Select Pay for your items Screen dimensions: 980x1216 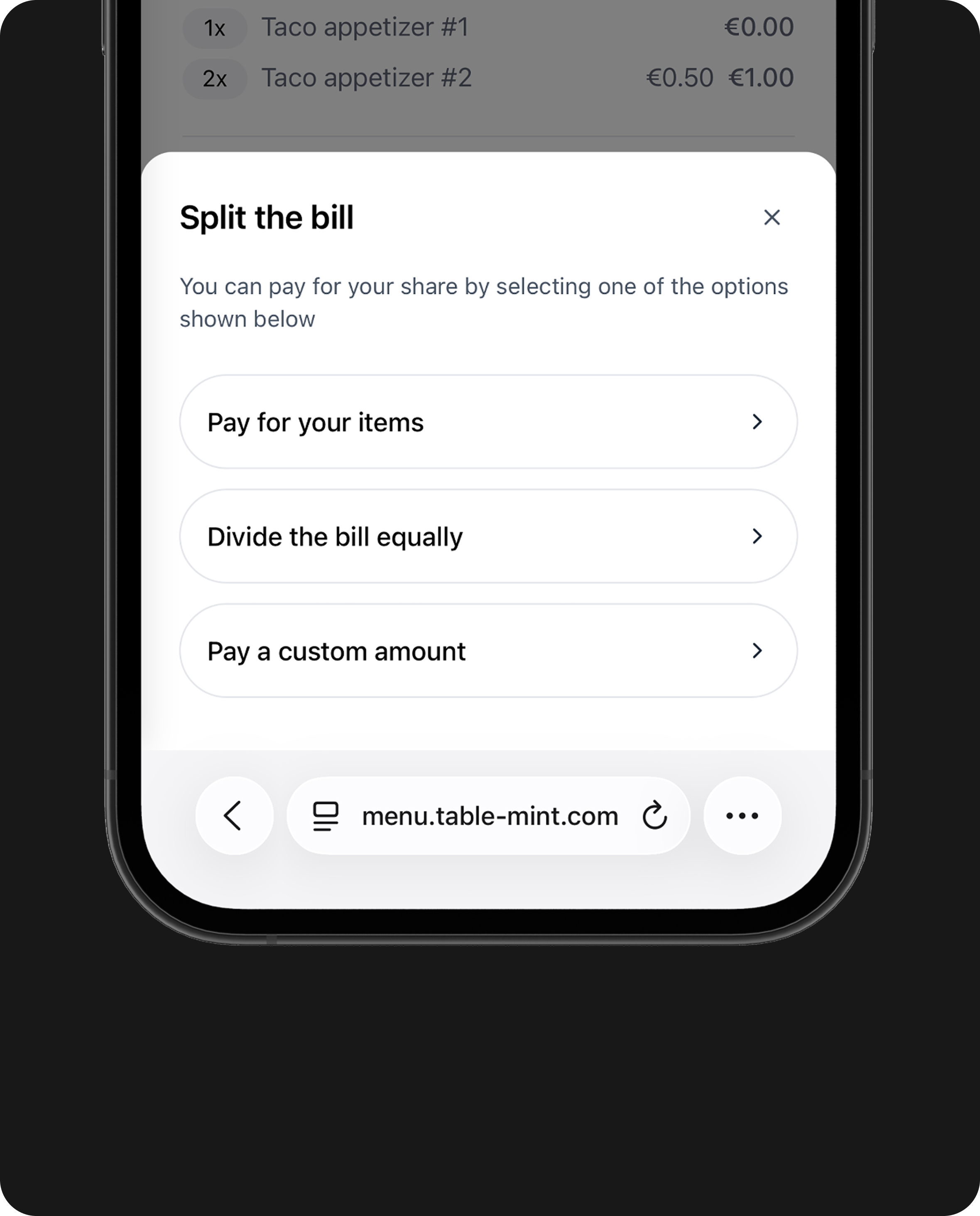(488, 422)
